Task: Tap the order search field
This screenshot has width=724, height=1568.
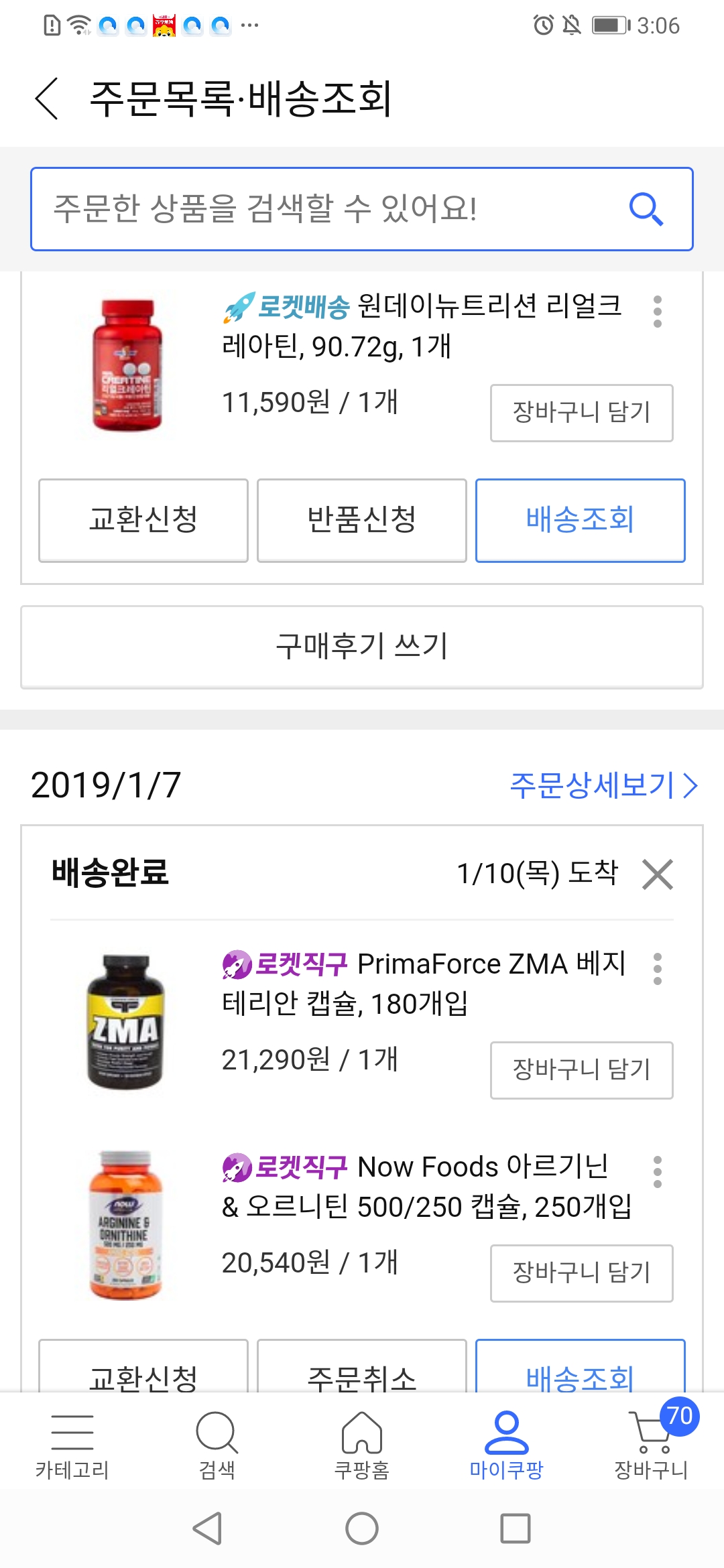Action: pyautogui.click(x=362, y=209)
